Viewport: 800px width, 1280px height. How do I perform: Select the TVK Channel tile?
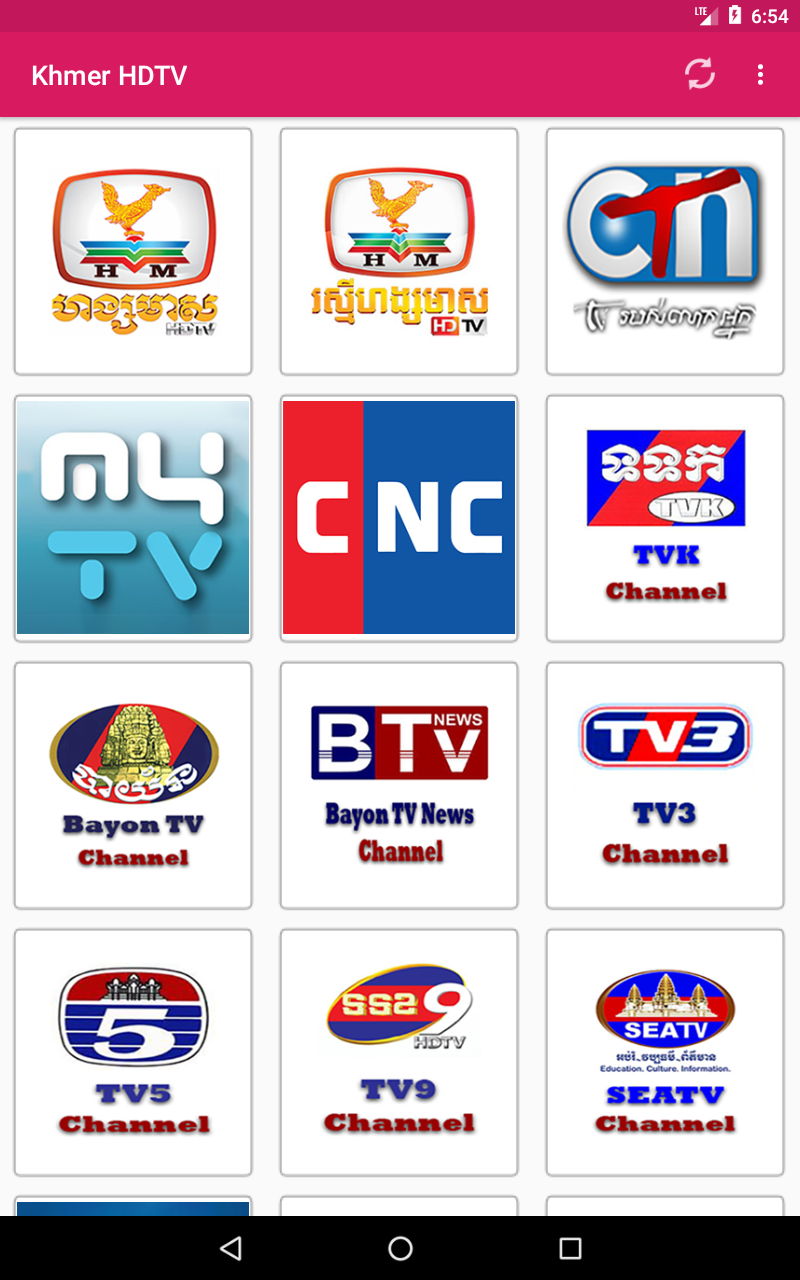point(665,518)
